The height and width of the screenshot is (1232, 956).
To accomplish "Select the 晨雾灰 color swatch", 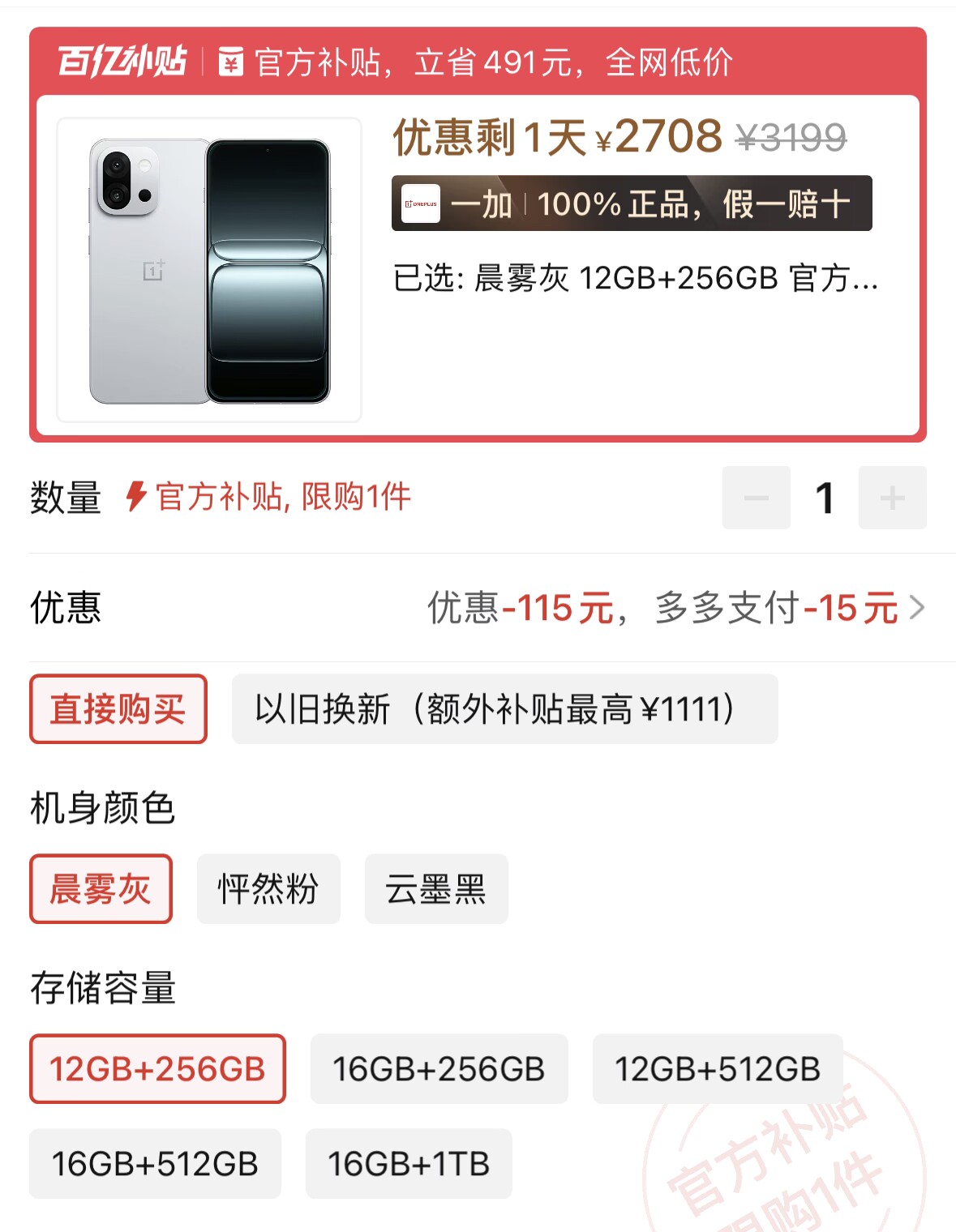I will pyautogui.click(x=101, y=889).
